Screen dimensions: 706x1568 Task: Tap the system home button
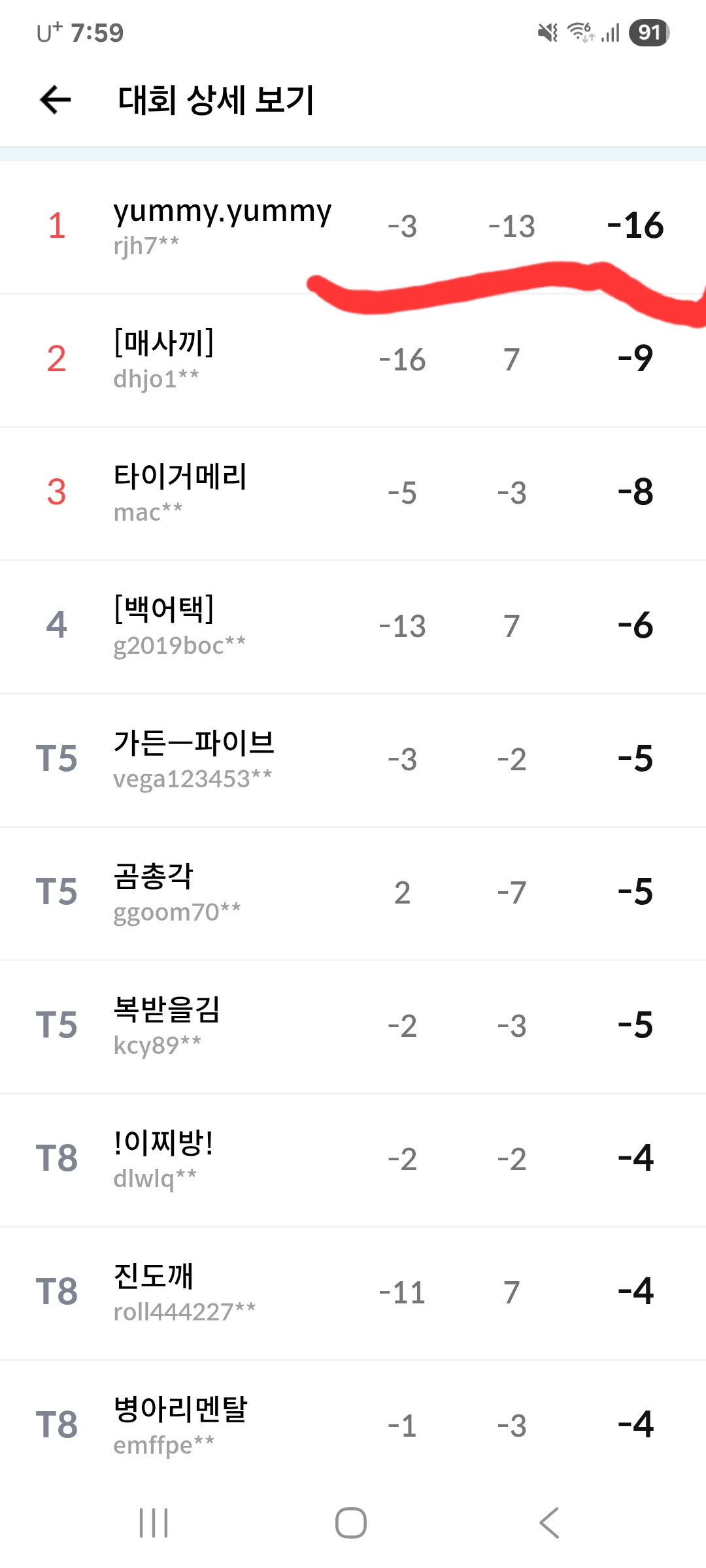[x=351, y=1523]
